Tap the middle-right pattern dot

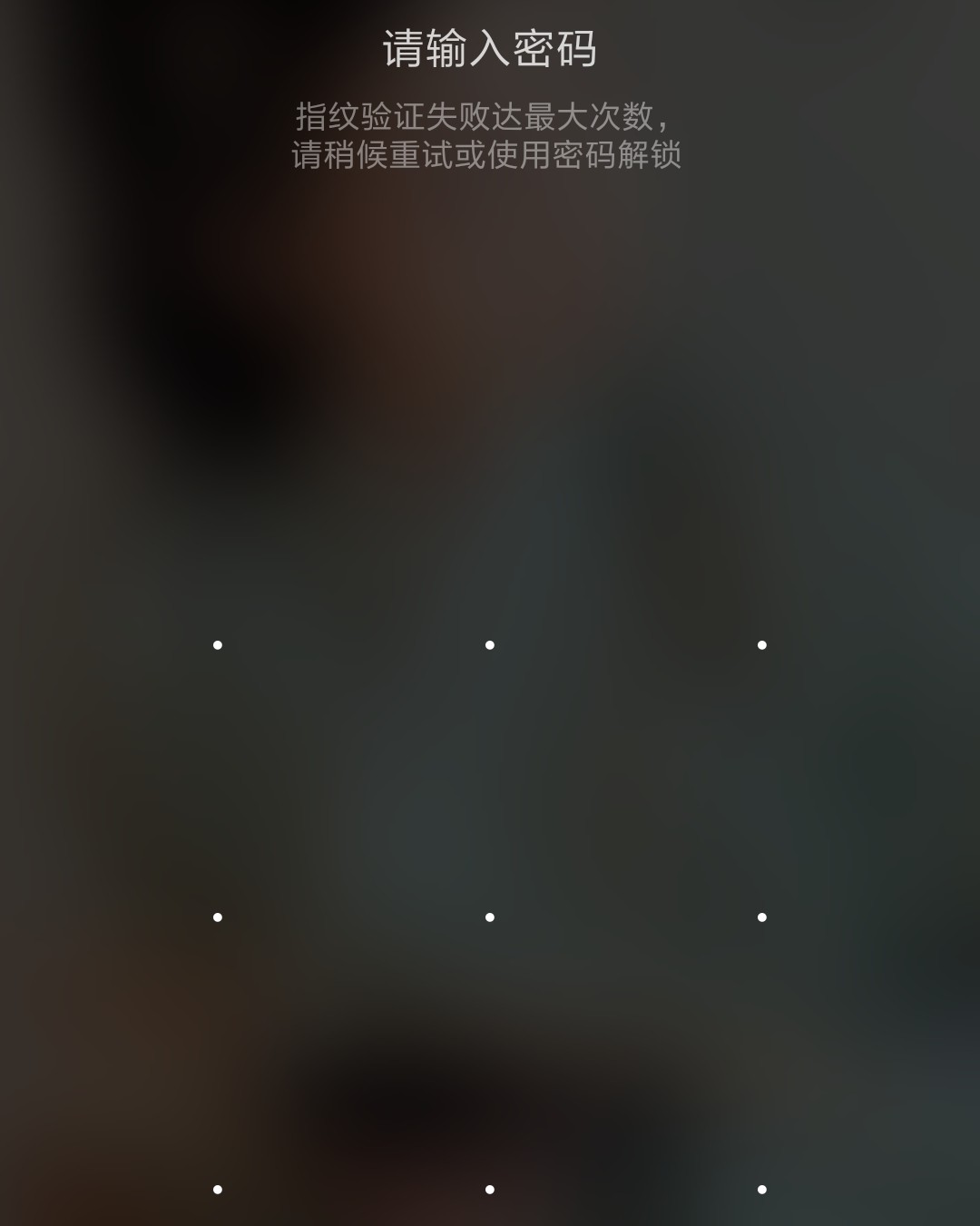pos(762,917)
